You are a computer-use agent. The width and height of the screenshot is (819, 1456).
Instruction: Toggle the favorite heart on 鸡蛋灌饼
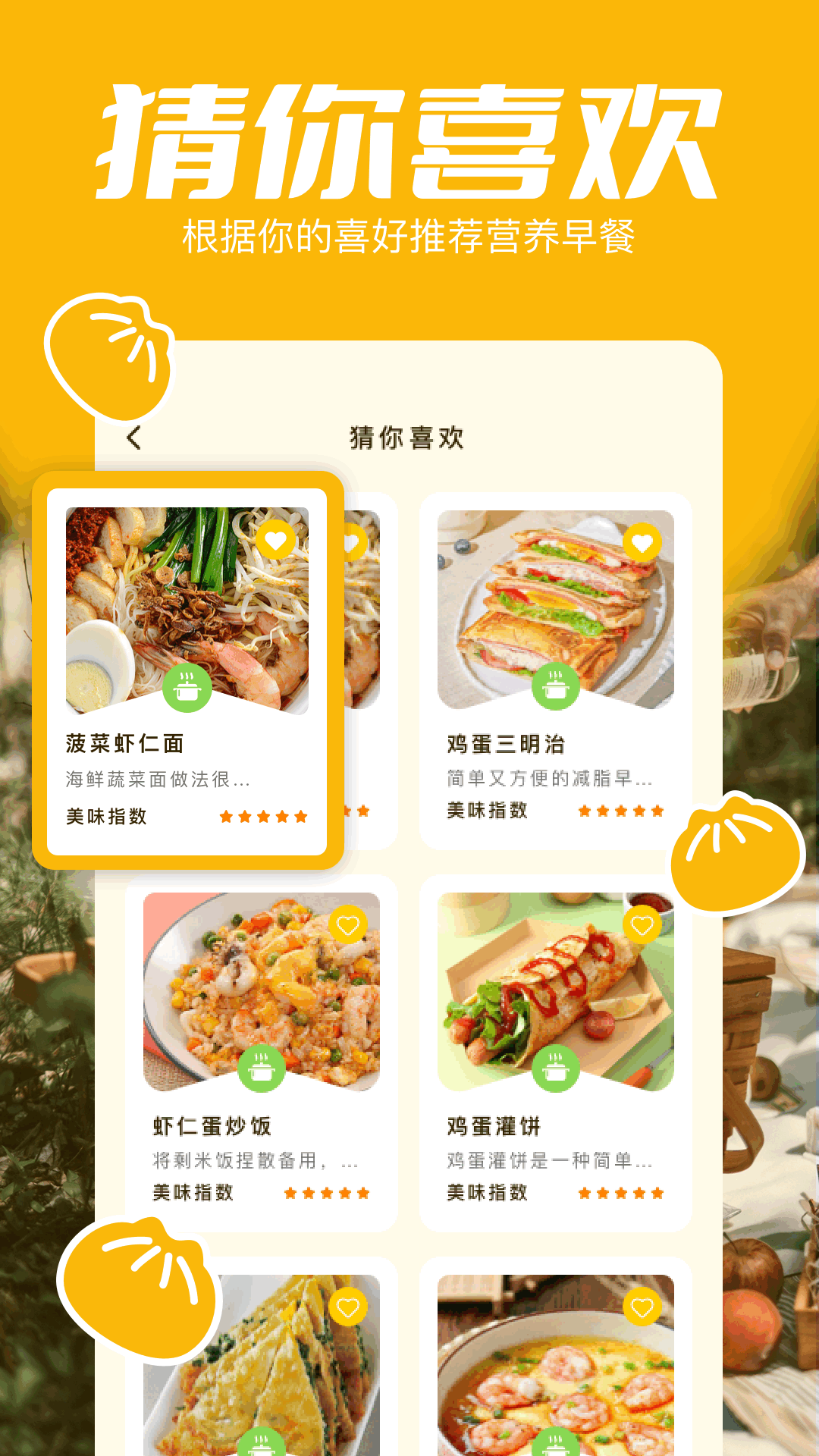coord(642,927)
